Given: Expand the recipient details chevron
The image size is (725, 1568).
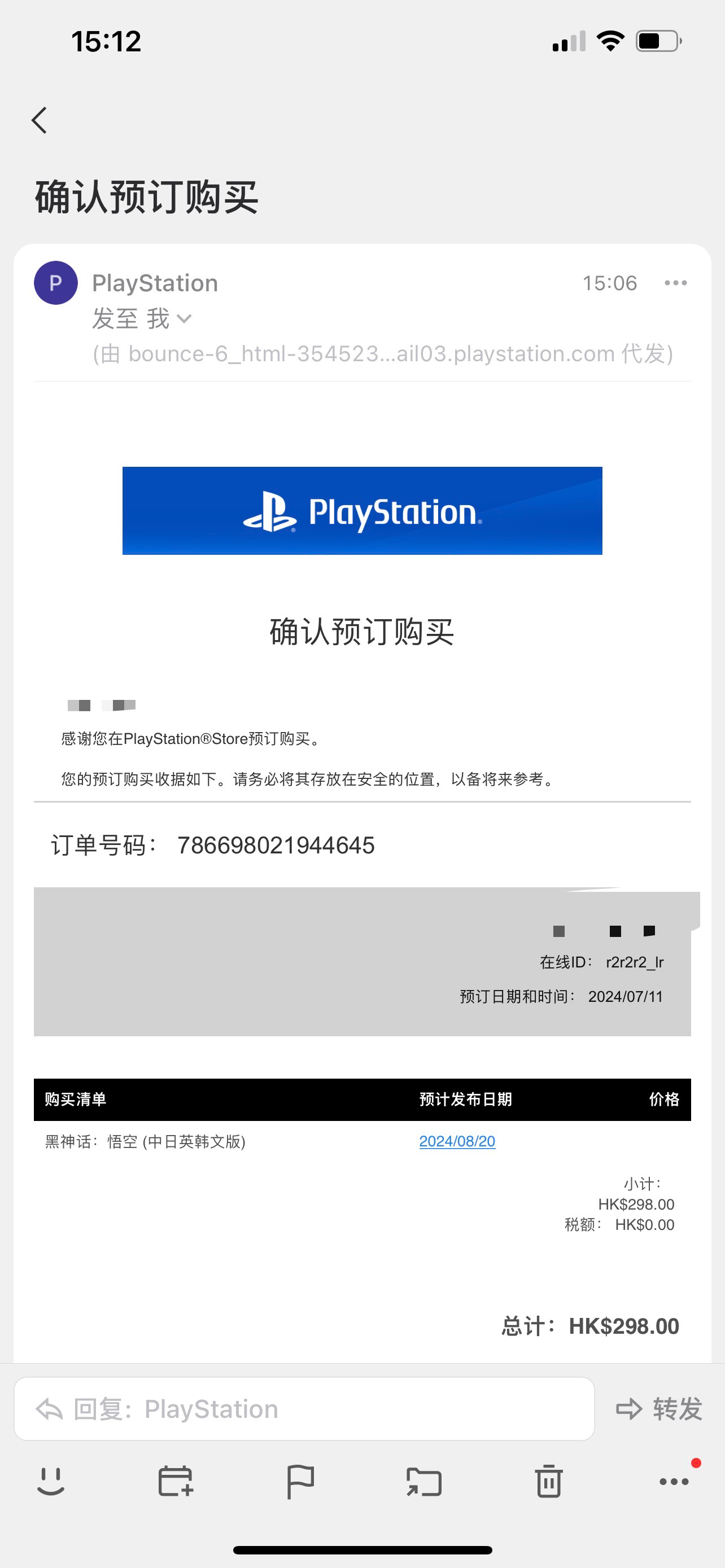Looking at the screenshot, I should pos(184,318).
